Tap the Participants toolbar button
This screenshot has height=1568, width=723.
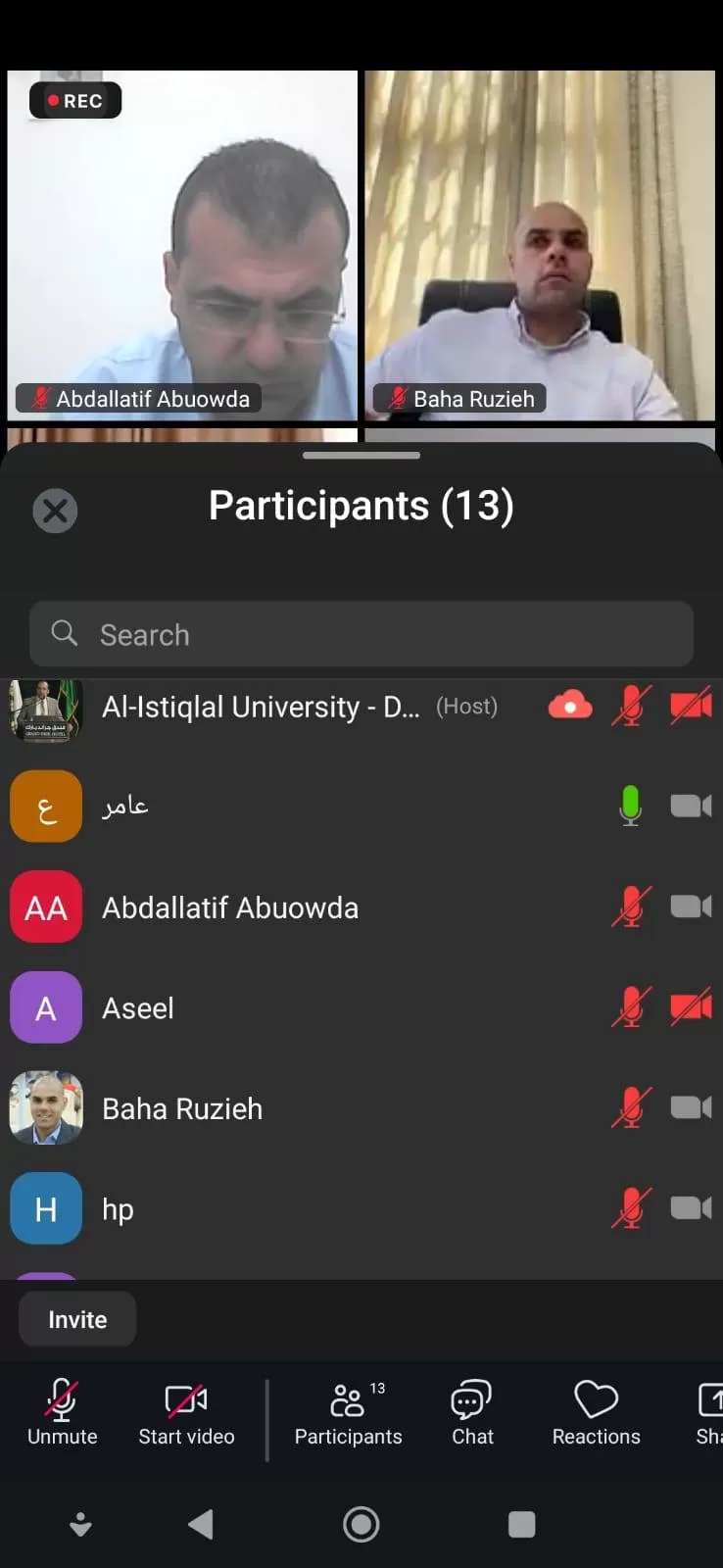pyautogui.click(x=348, y=1412)
